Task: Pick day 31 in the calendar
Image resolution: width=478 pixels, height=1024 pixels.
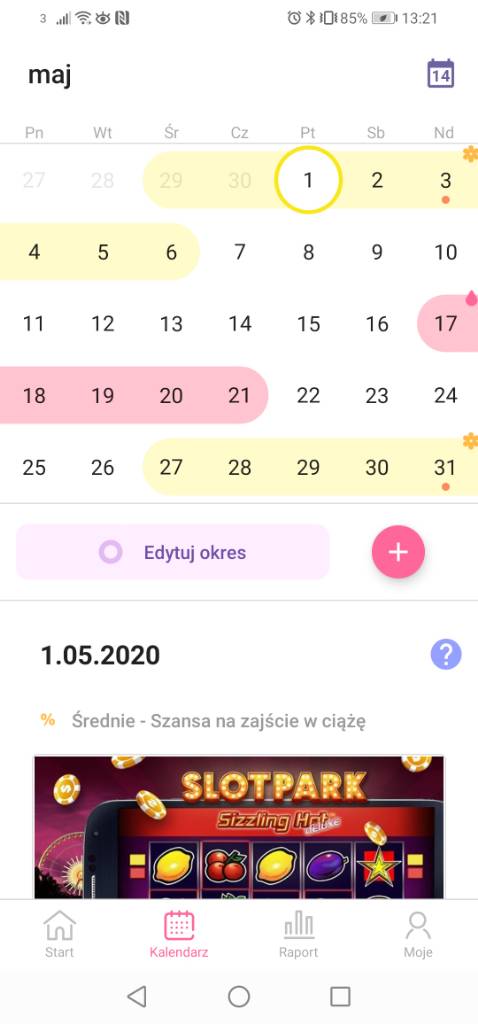Action: click(x=445, y=467)
